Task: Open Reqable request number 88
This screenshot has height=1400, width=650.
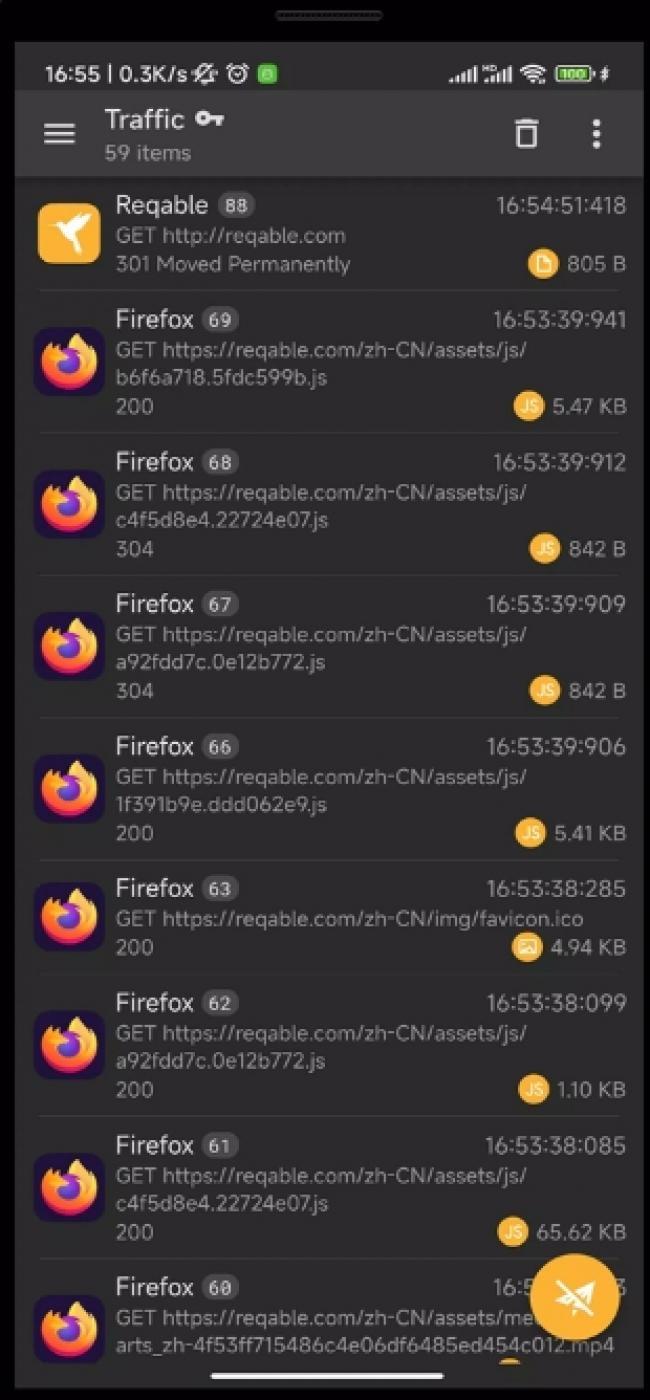Action: coord(330,234)
